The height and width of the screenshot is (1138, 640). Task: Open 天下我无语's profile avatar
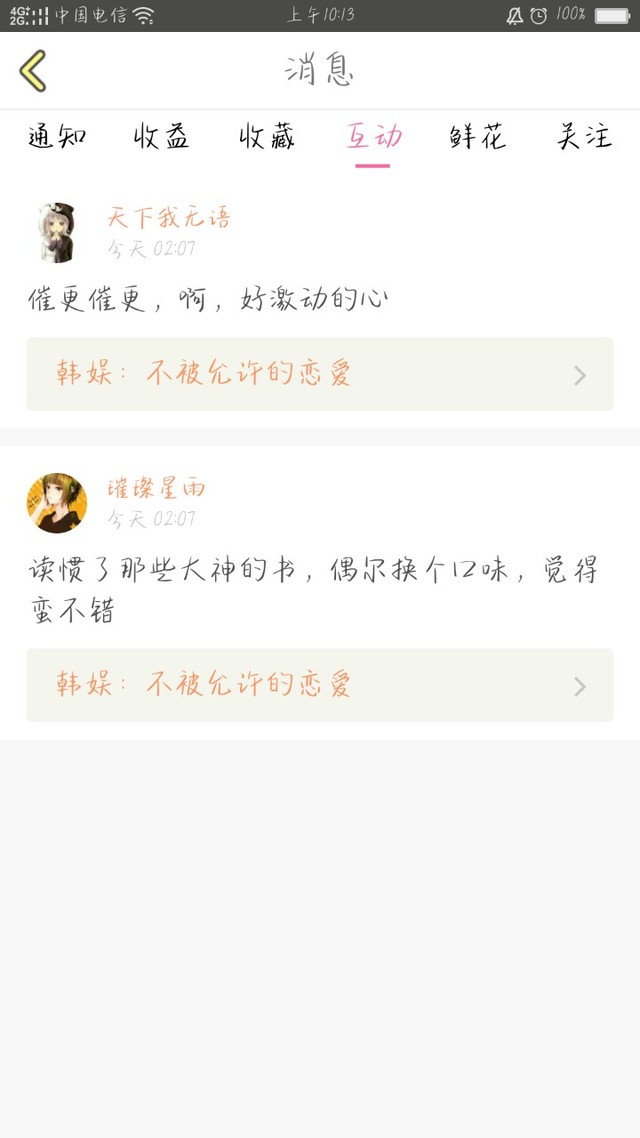56,232
